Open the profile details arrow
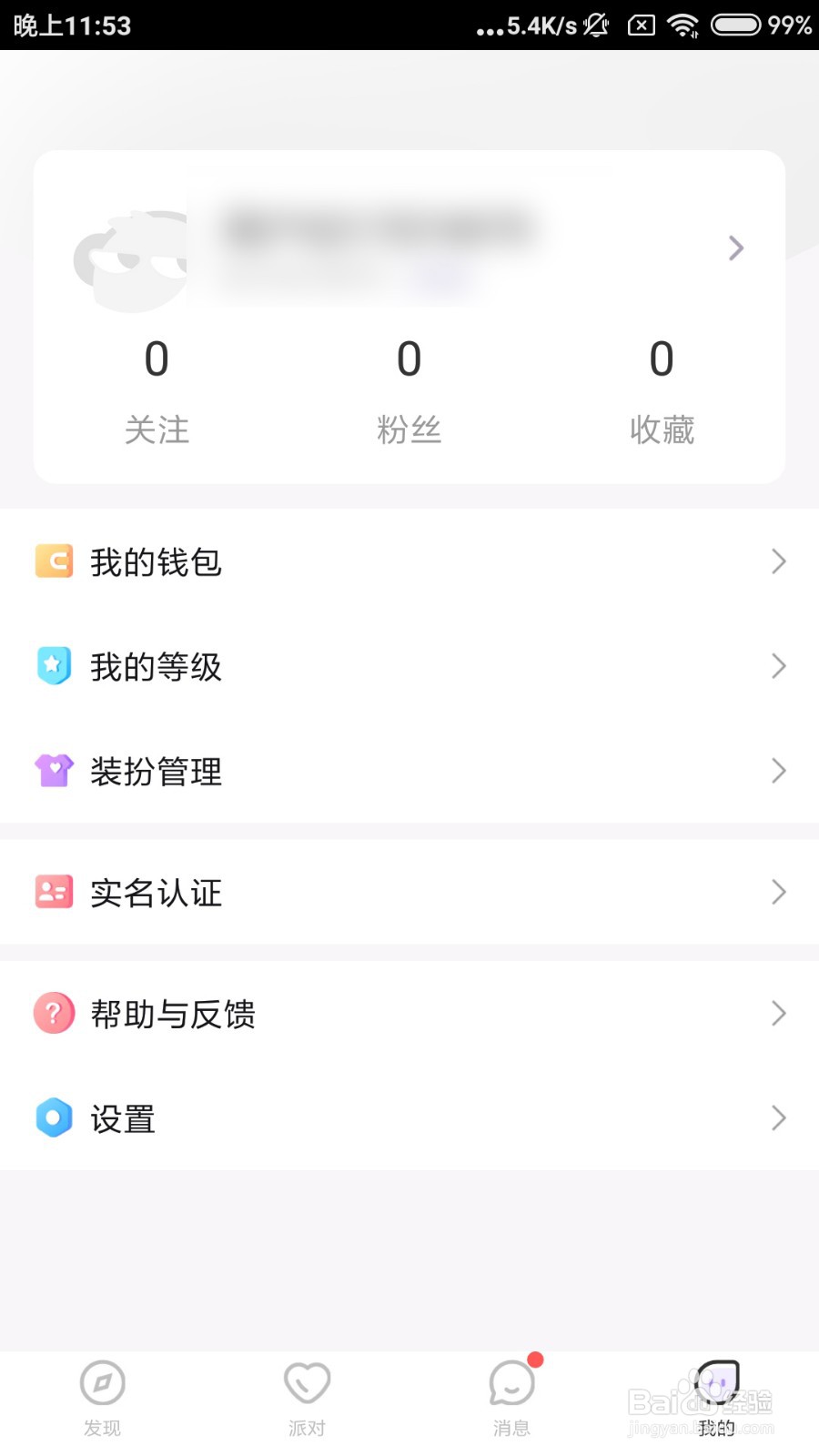 (736, 248)
